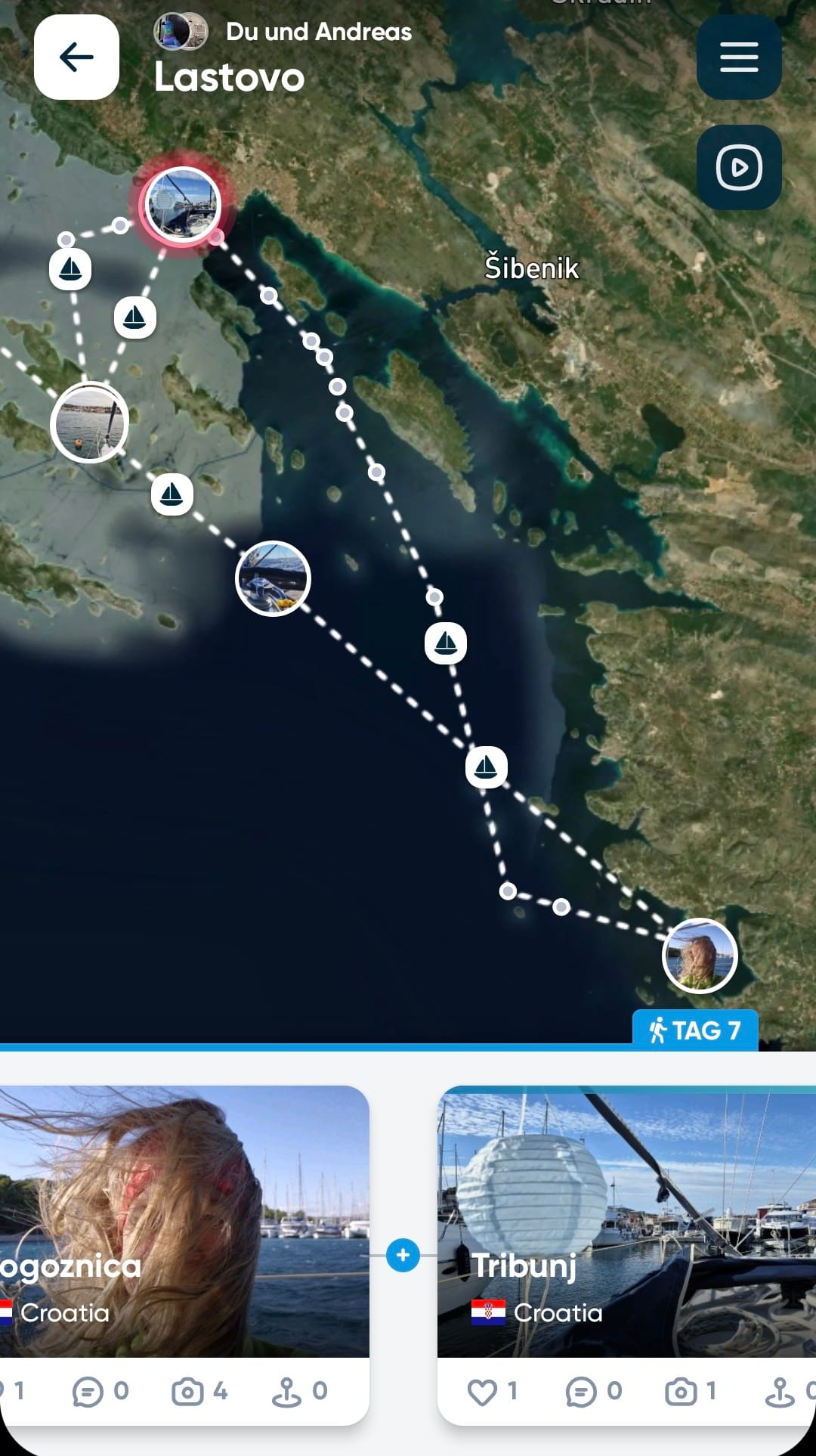Select the wind-blown hair photo marker on map
The image size is (816, 1456).
[x=699, y=956]
